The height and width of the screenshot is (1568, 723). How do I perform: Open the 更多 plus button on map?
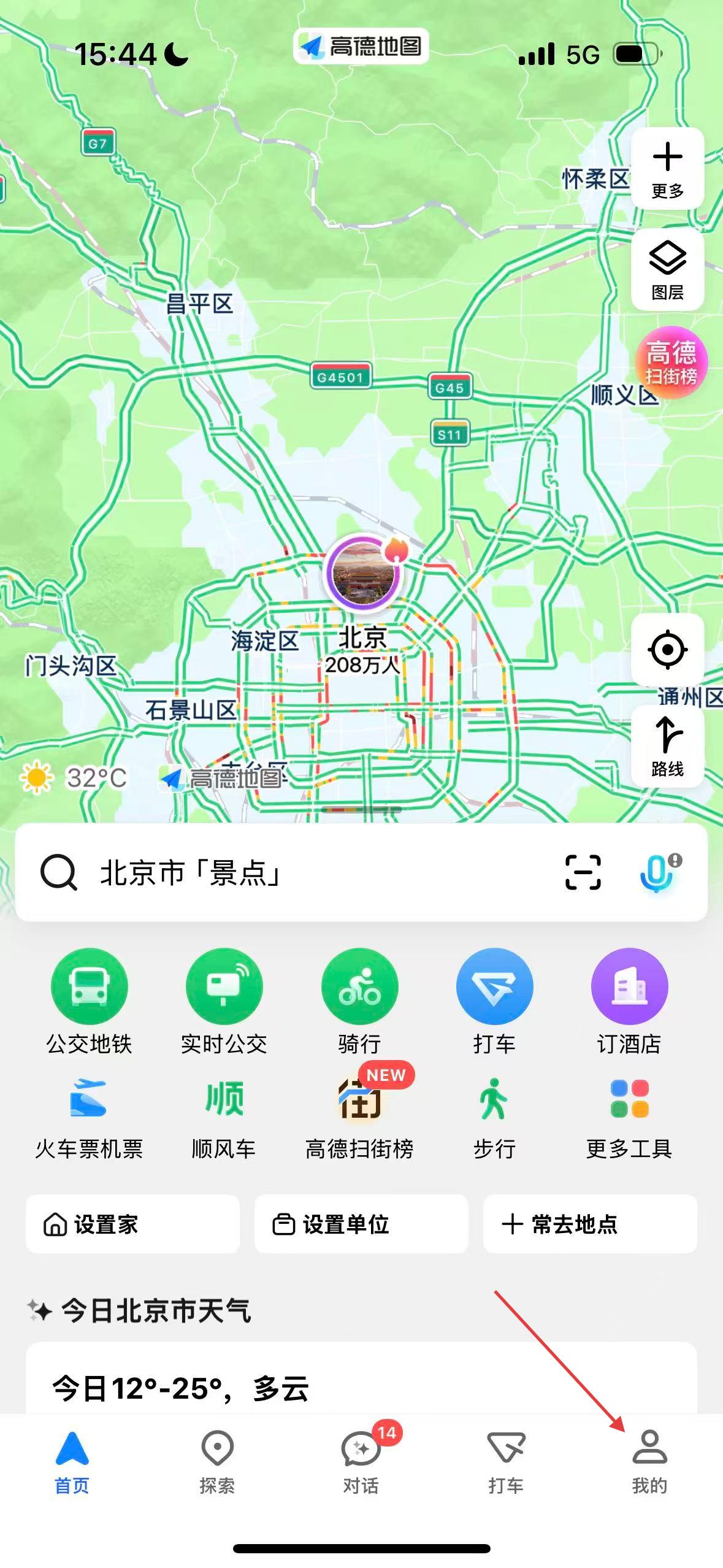pyautogui.click(x=667, y=169)
